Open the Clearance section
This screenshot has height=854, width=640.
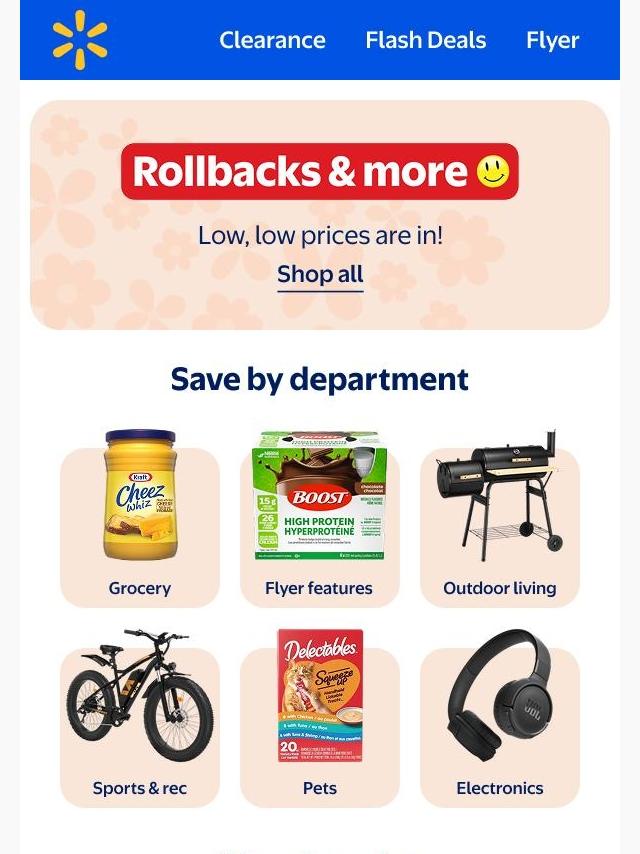pos(272,40)
